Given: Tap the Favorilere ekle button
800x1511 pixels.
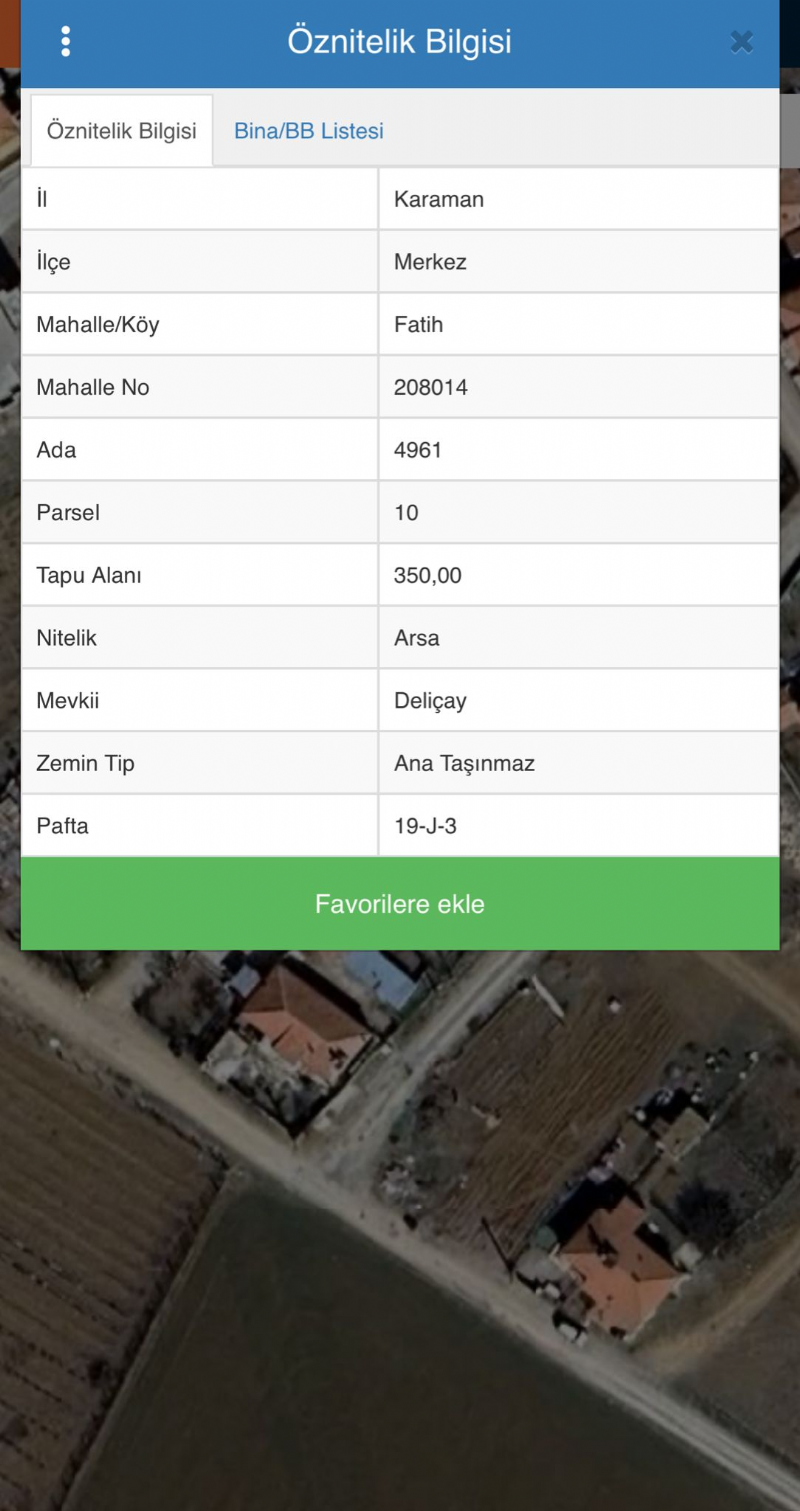Looking at the screenshot, I should [x=400, y=904].
